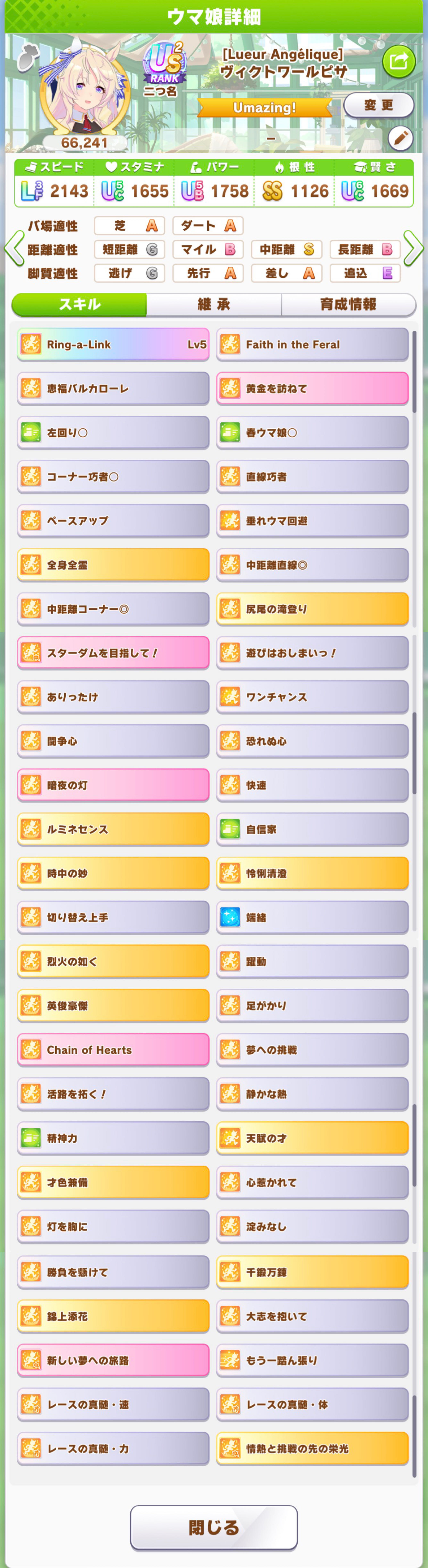View the Faith in the Feral skill
Screen dimensions: 428x1568
click(x=312, y=344)
